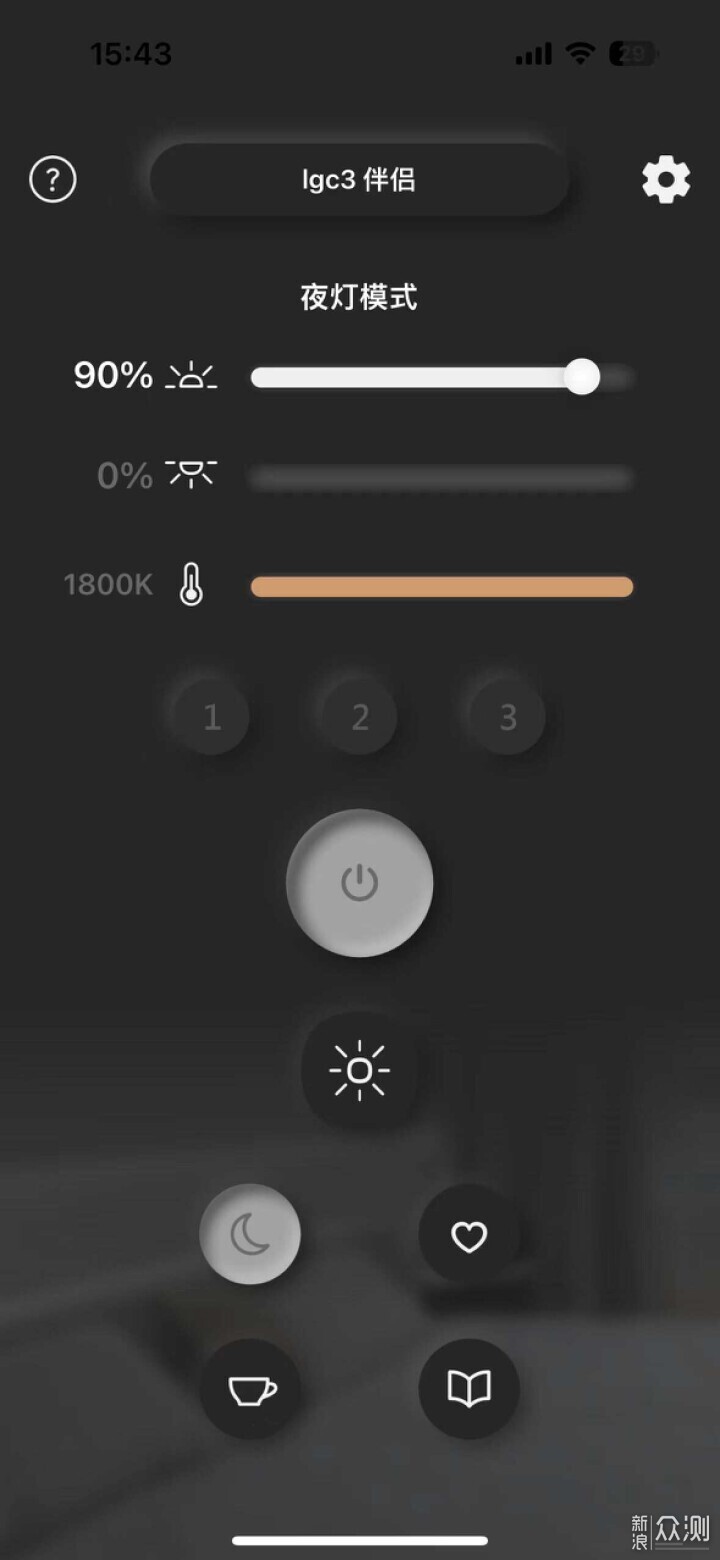Switch to the sun daylight mode

(360, 1070)
